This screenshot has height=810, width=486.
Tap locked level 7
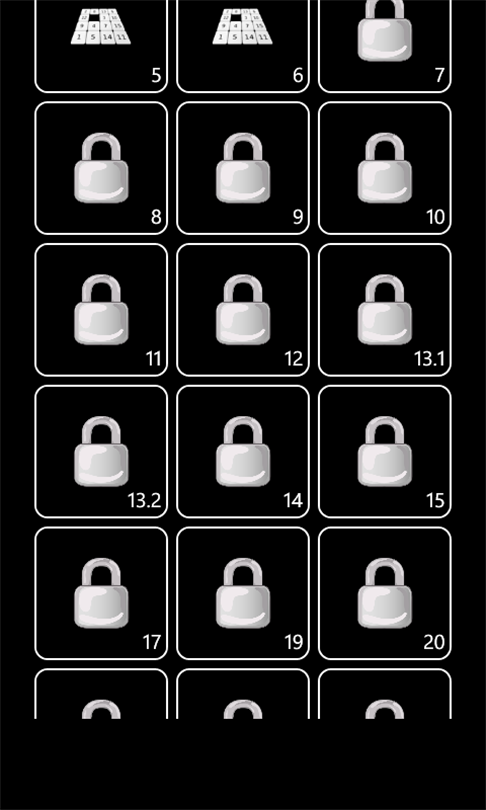click(385, 45)
